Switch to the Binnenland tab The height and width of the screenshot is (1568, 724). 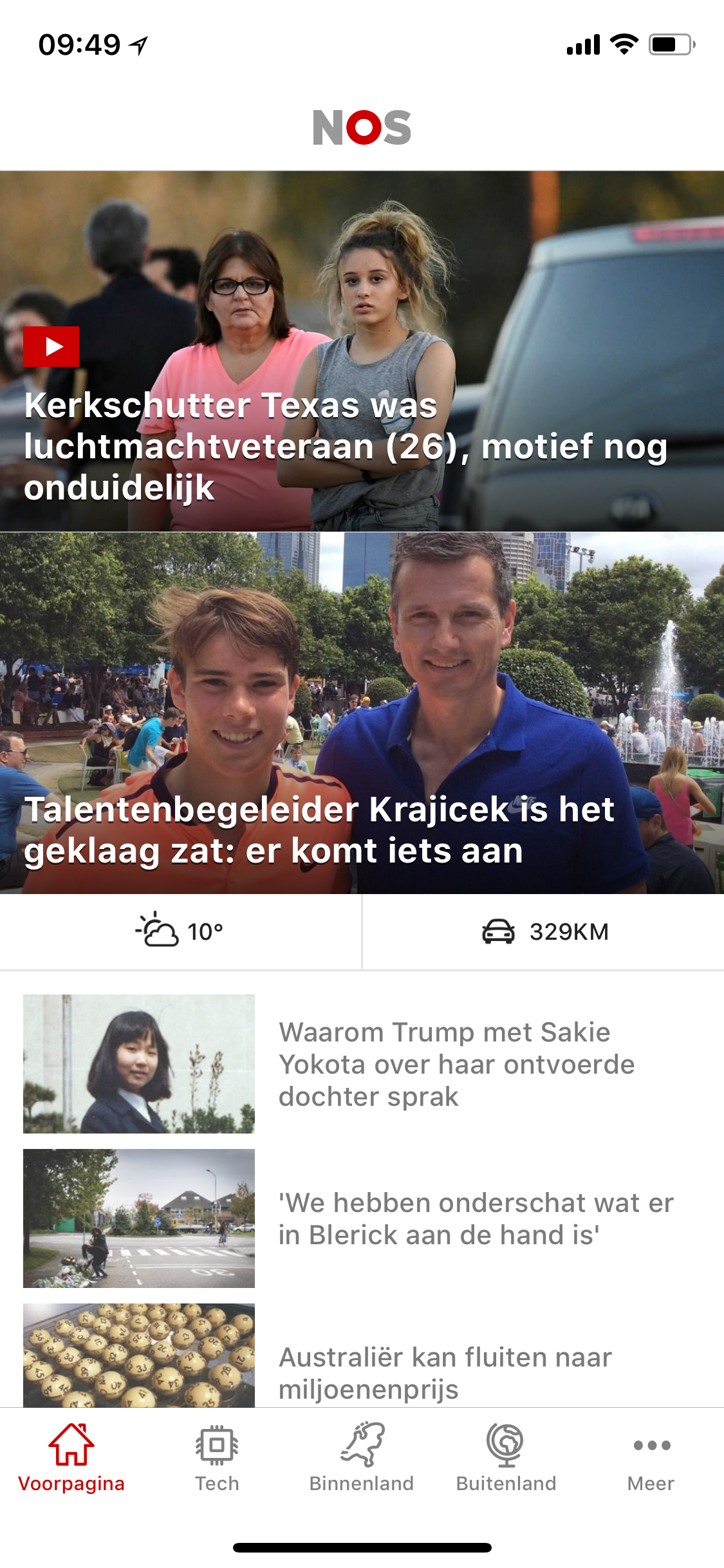coord(362,1457)
